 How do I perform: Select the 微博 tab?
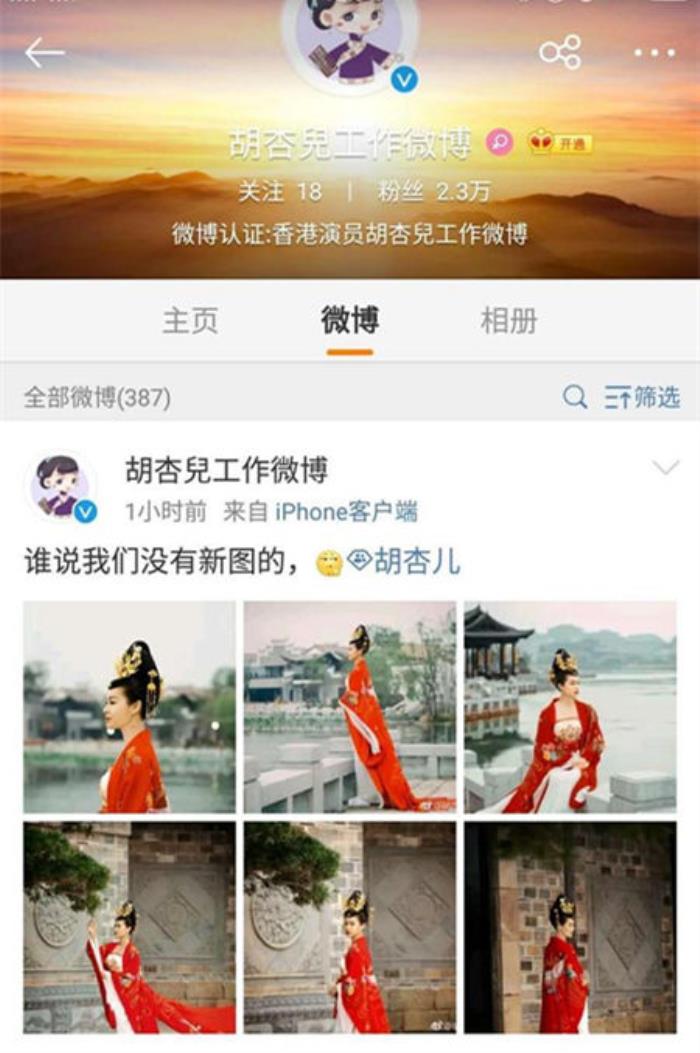(349, 321)
